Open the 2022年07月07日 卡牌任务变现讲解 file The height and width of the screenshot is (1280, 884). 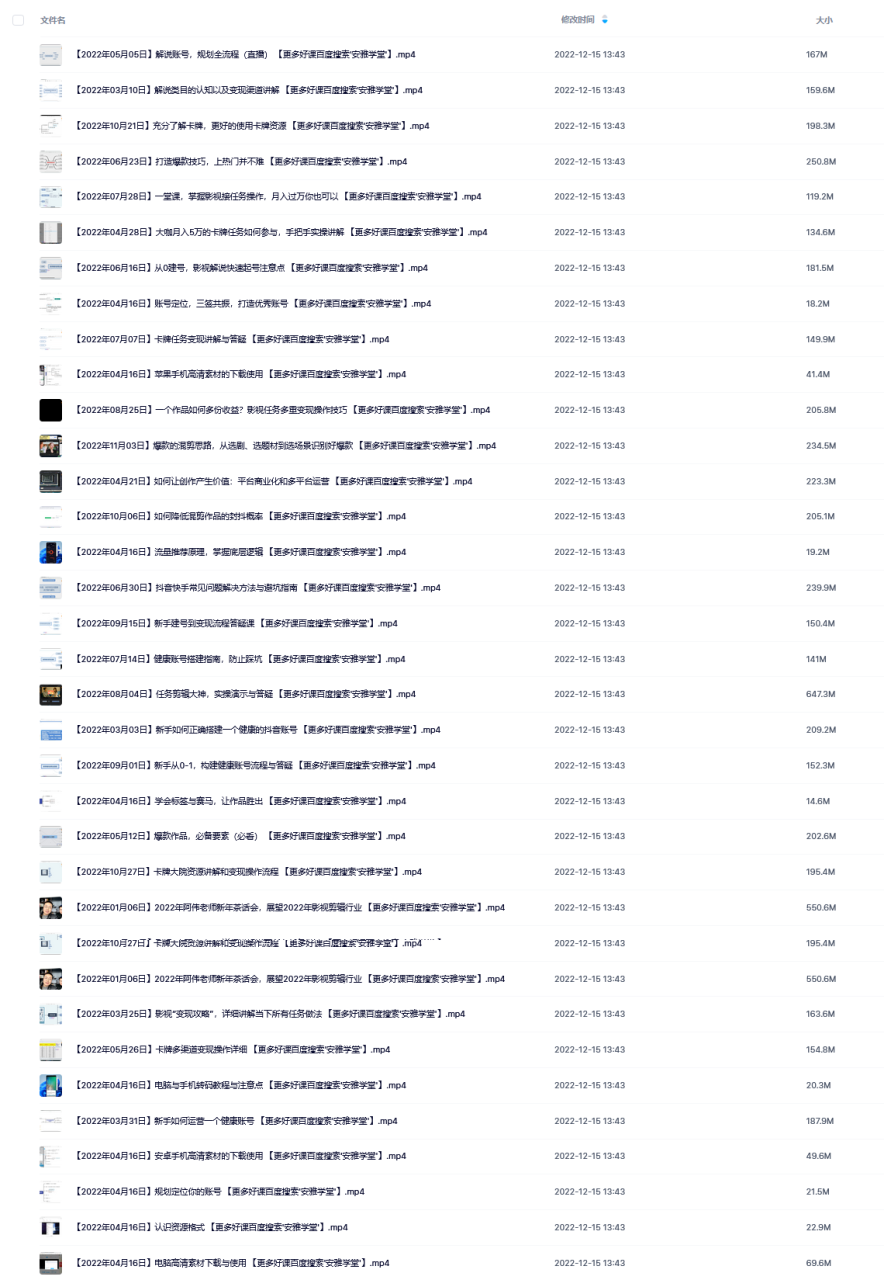click(231, 339)
